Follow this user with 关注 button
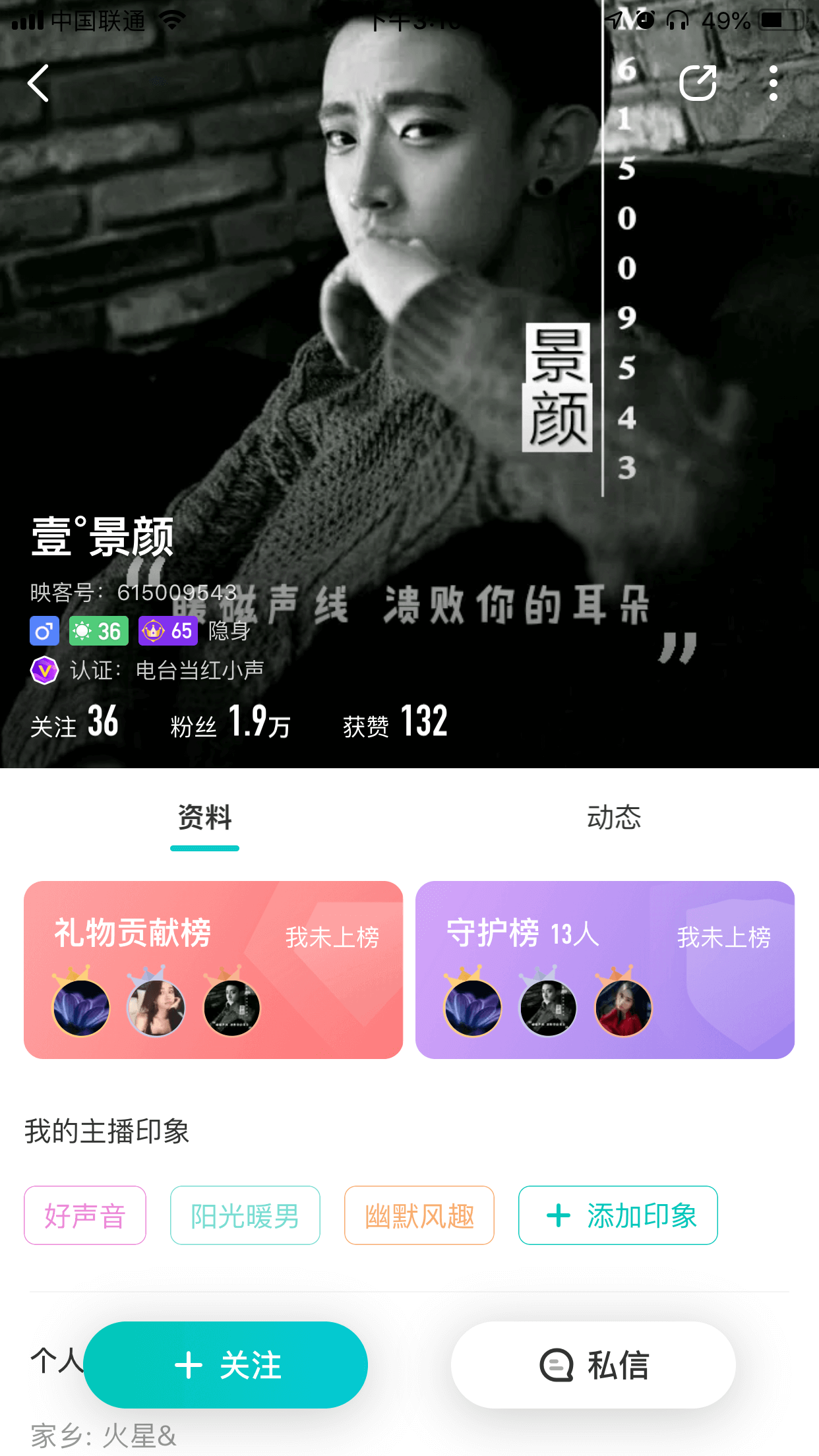Image resolution: width=819 pixels, height=1456 pixels. tap(226, 1365)
